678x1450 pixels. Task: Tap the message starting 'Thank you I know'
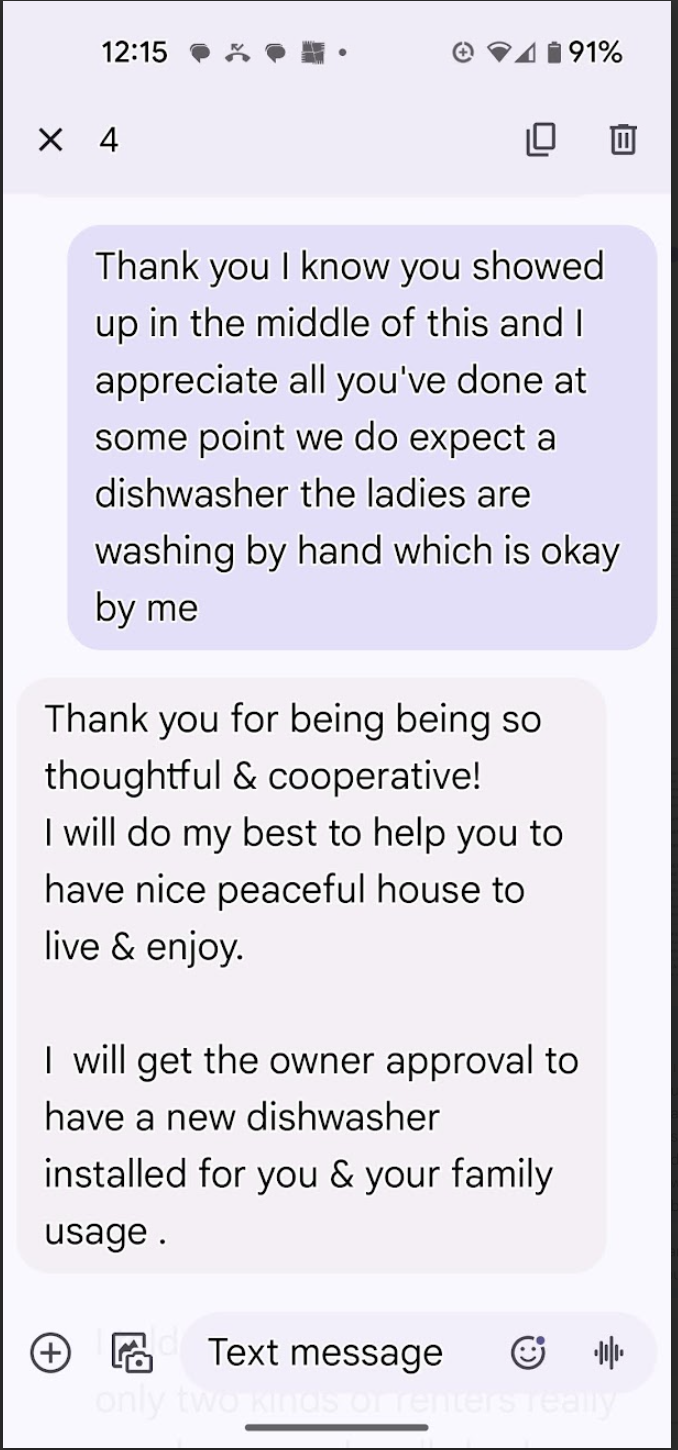coord(360,437)
